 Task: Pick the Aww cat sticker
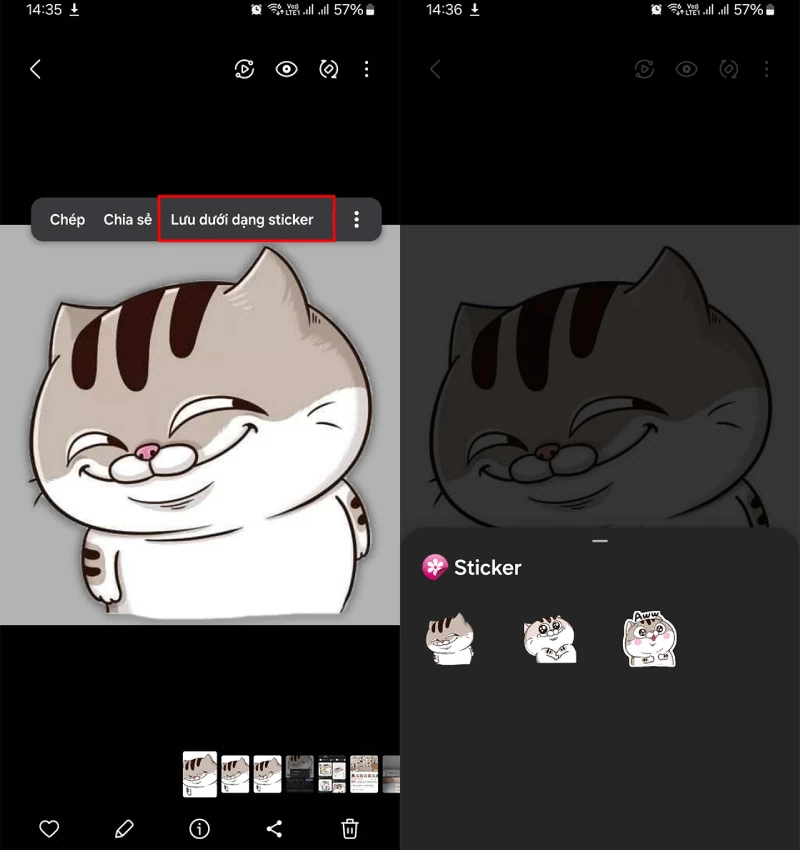pos(649,639)
